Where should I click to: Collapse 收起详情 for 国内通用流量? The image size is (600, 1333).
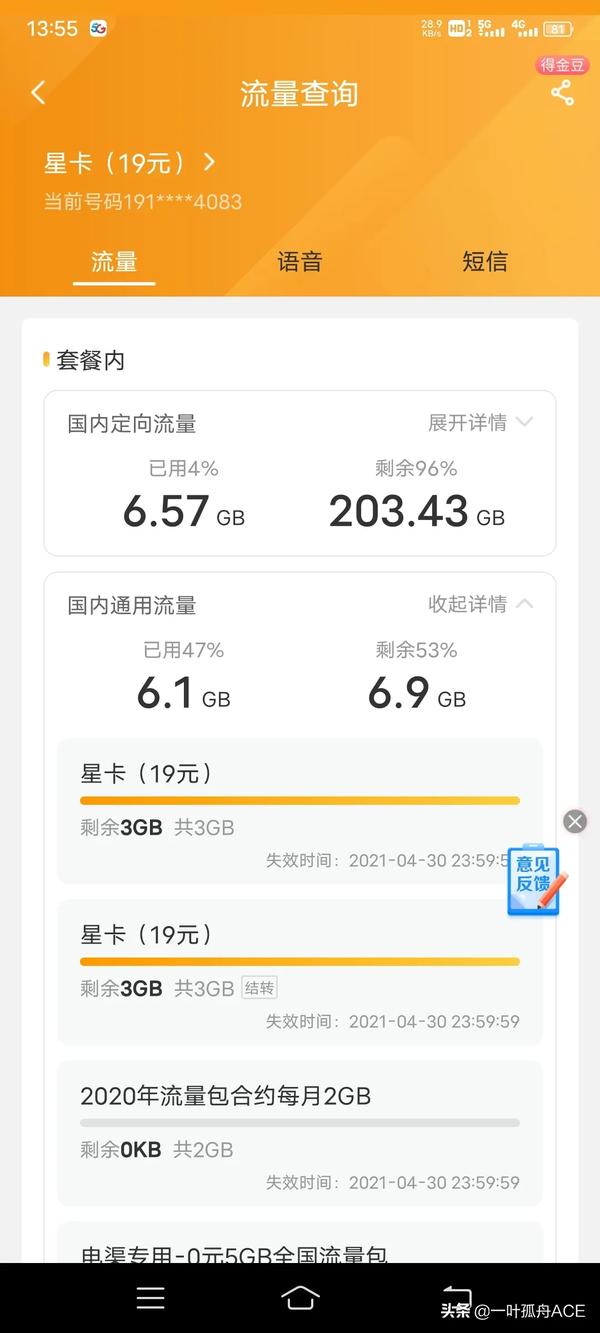480,605
